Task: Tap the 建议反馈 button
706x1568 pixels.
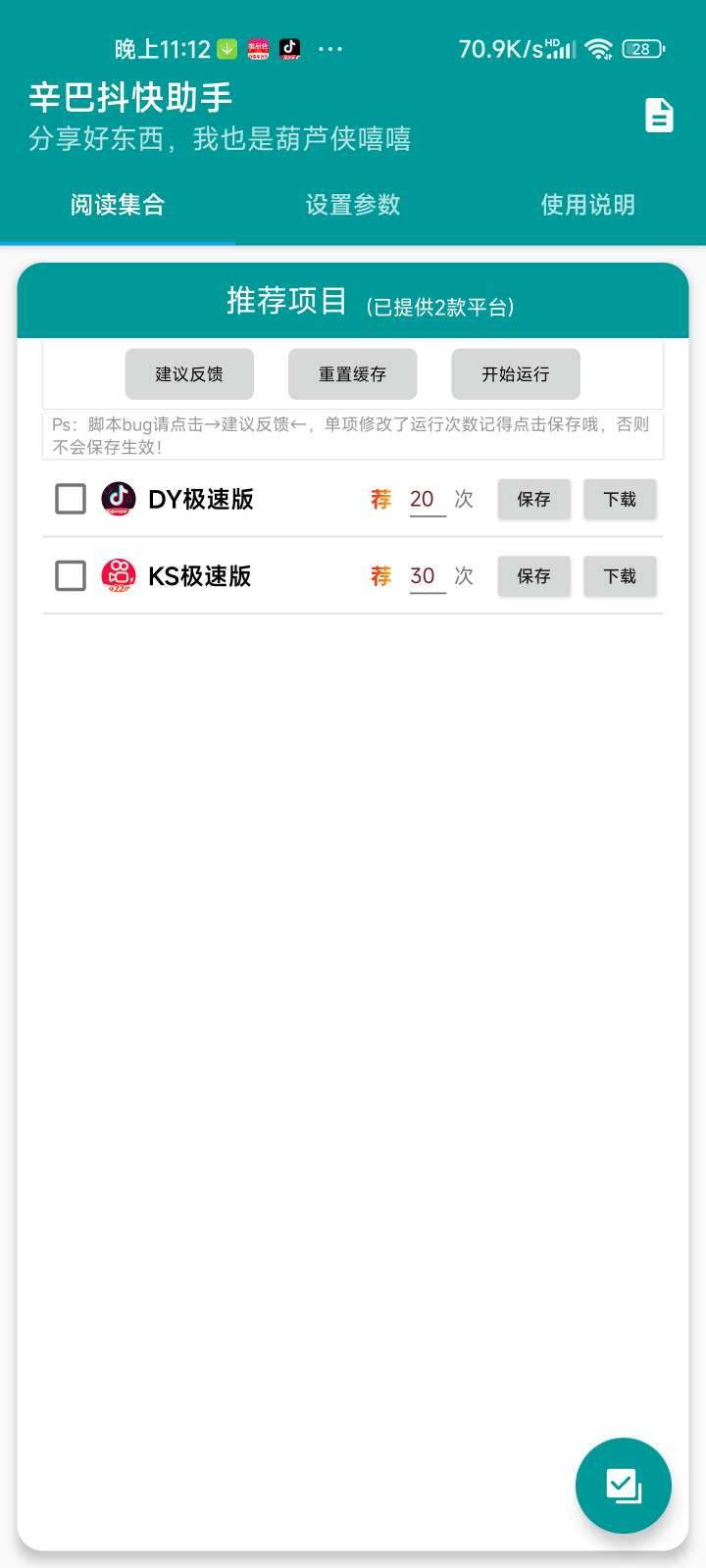Action: click(x=189, y=374)
